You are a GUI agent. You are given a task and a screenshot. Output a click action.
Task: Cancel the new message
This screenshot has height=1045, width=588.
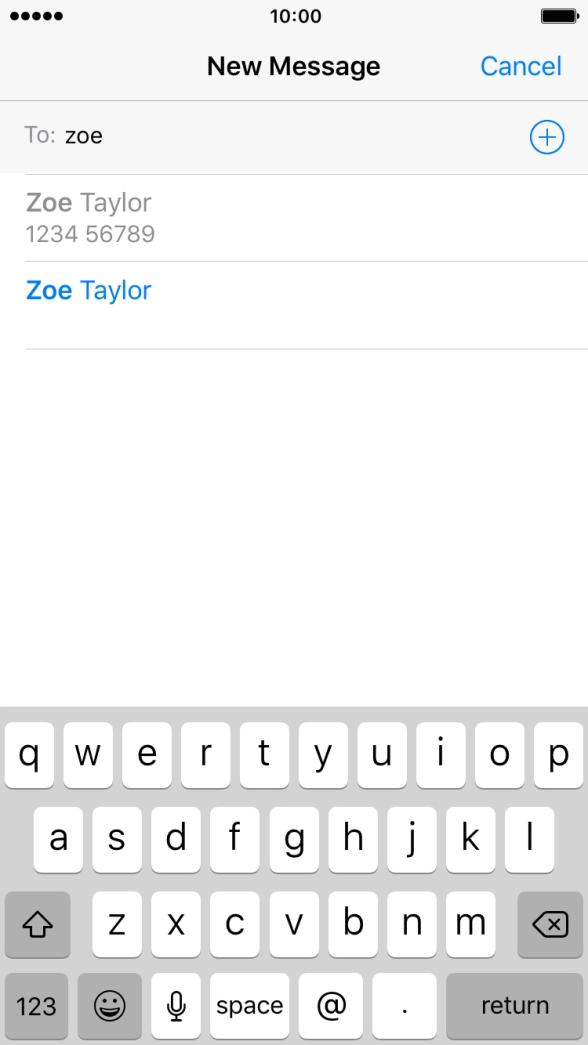point(521,66)
